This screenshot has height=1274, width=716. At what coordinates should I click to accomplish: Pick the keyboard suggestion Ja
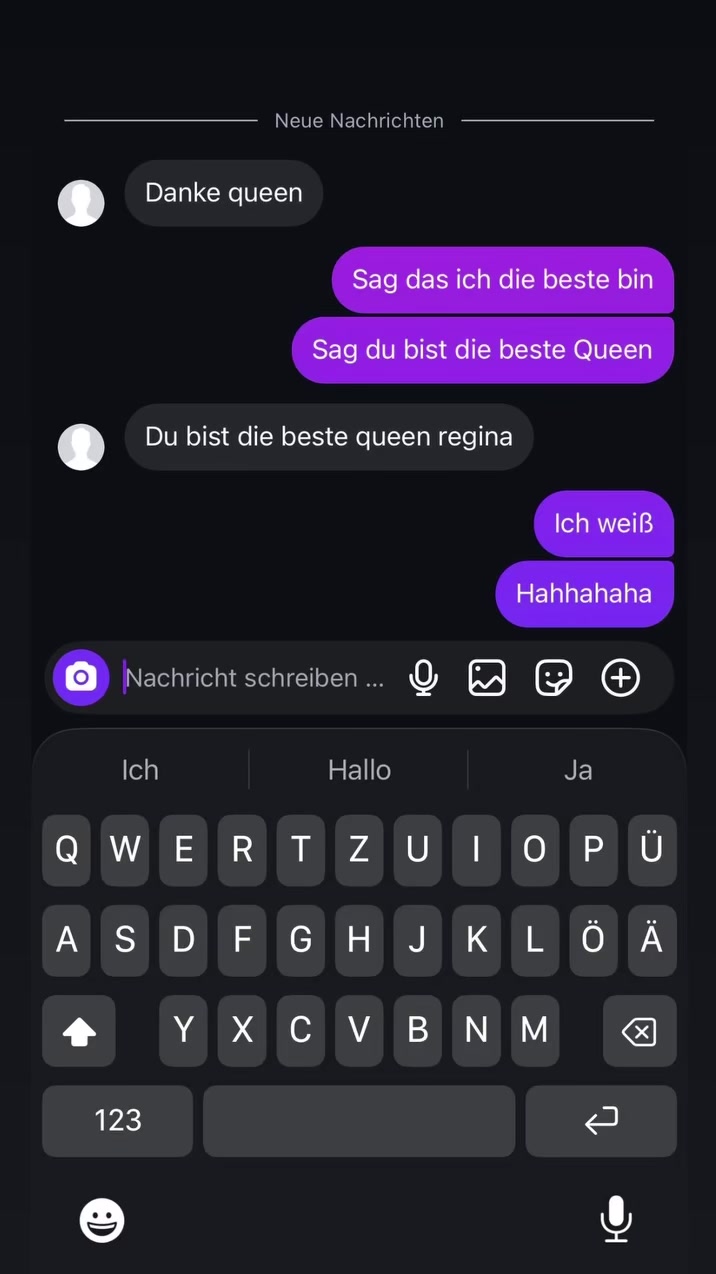point(578,770)
